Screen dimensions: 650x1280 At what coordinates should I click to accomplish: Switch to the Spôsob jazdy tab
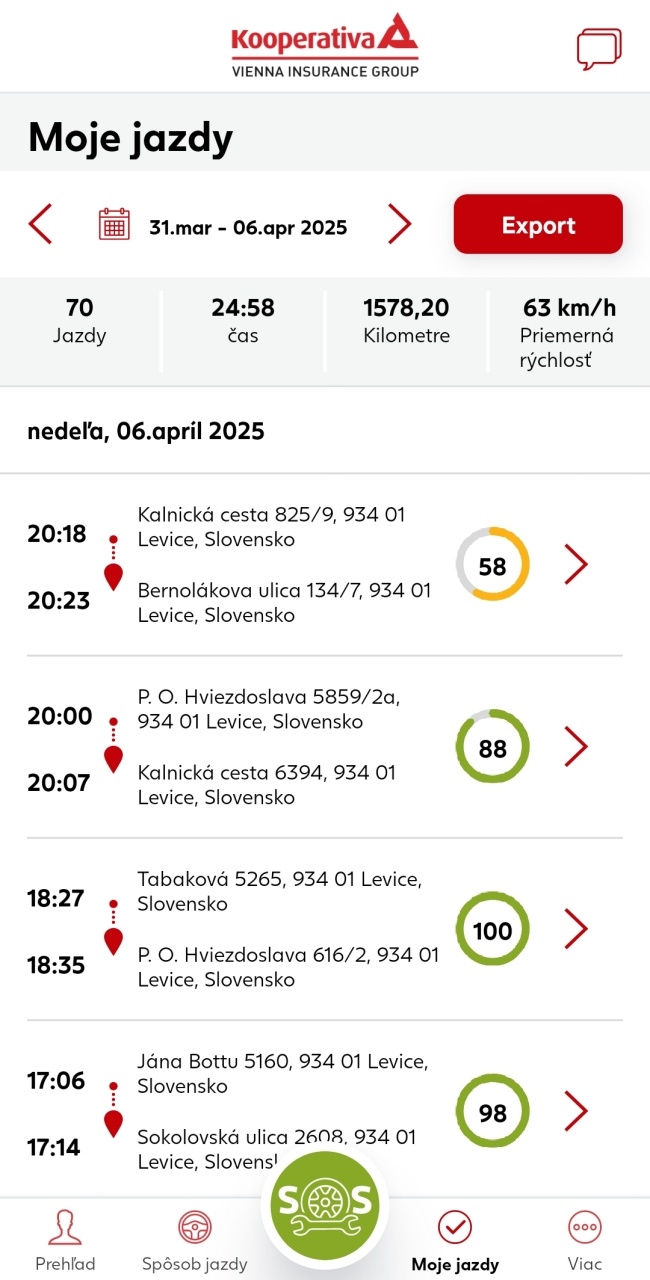pos(194,1240)
